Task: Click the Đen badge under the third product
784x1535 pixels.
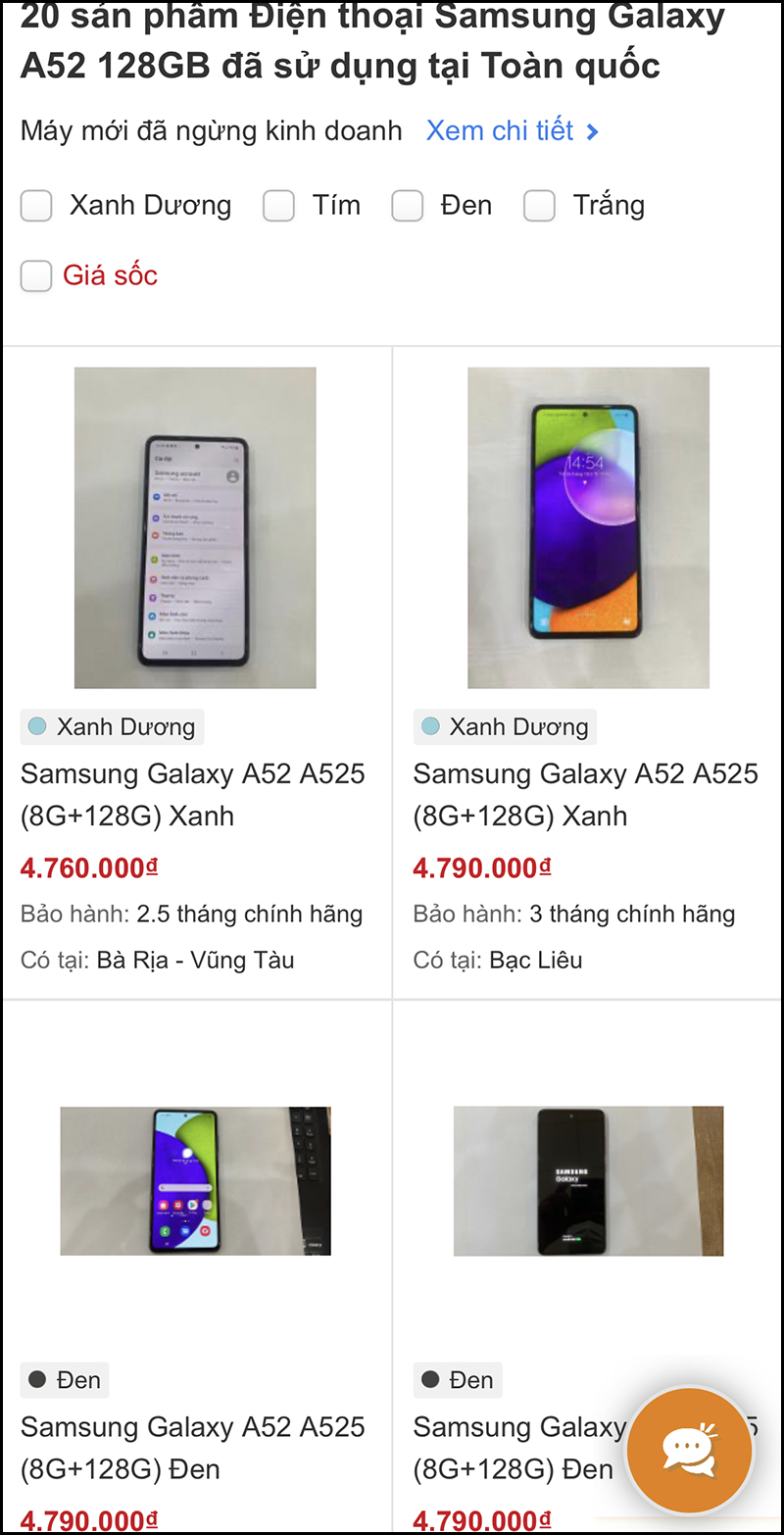Action: (65, 1379)
